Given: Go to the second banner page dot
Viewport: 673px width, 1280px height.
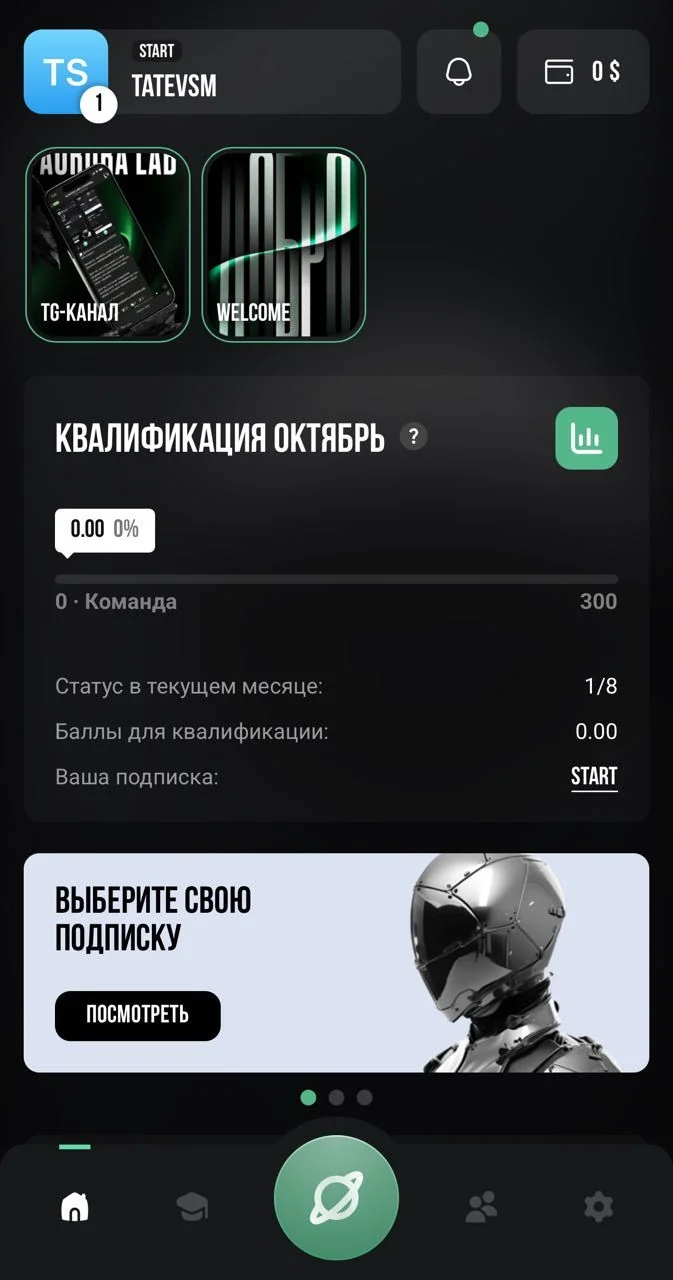Looking at the screenshot, I should (x=336, y=1098).
